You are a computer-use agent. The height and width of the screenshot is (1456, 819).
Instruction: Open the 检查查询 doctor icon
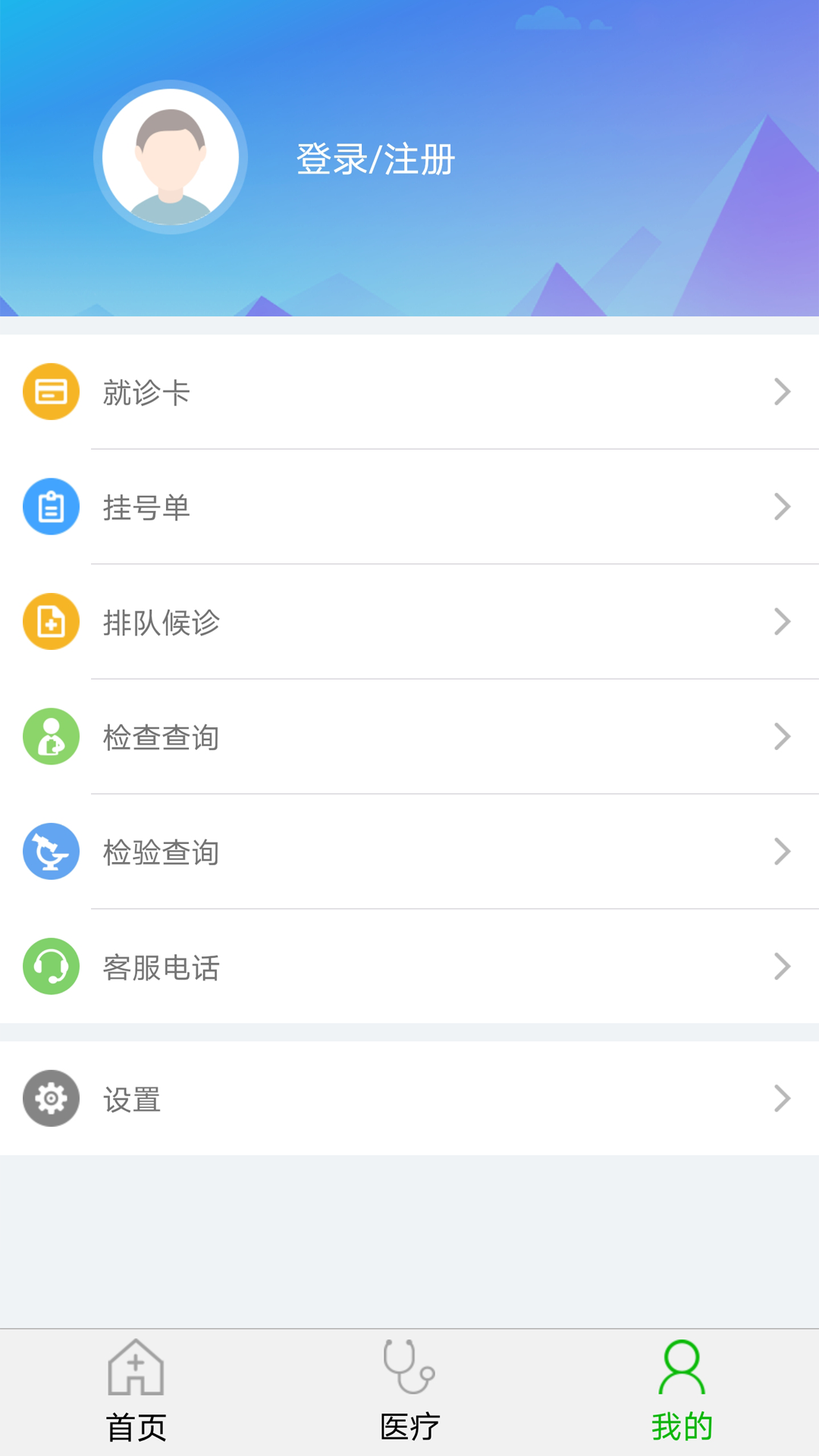pyautogui.click(x=51, y=736)
